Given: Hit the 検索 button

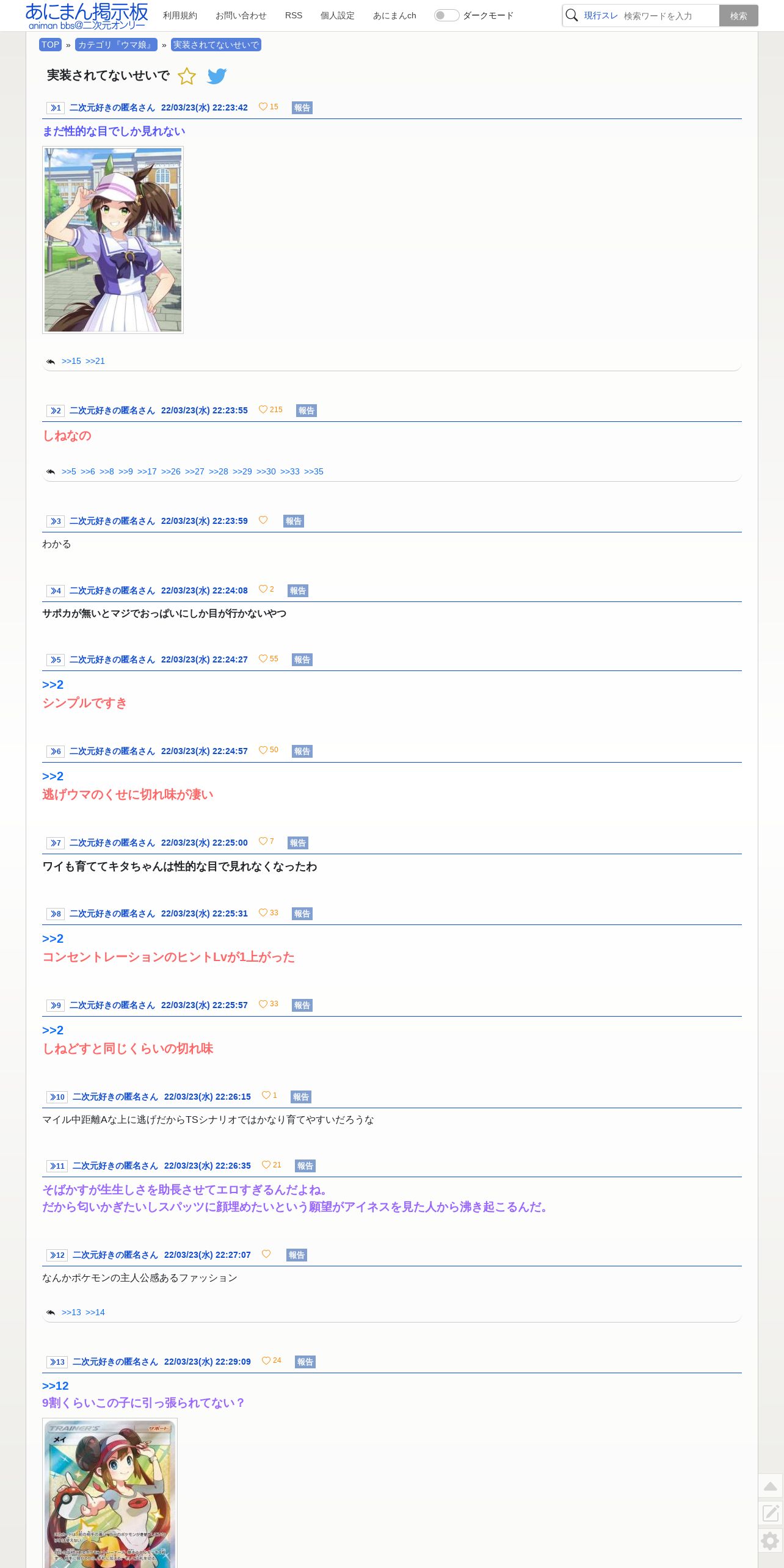Looking at the screenshot, I should pos(738,16).
